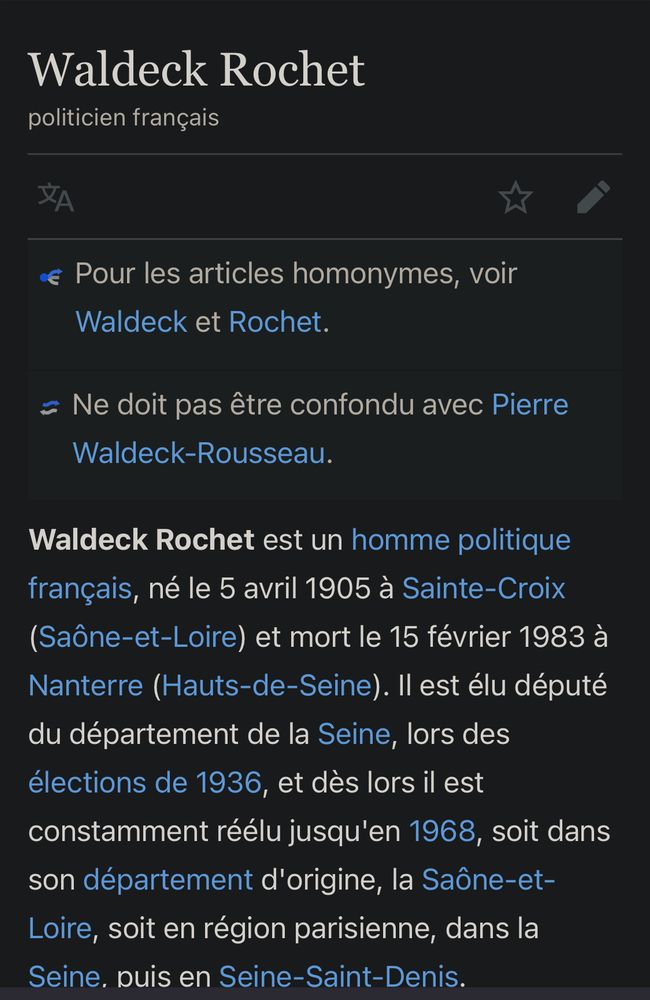This screenshot has width=650, height=1000.
Task: Open the language selection icon
Action: click(56, 198)
